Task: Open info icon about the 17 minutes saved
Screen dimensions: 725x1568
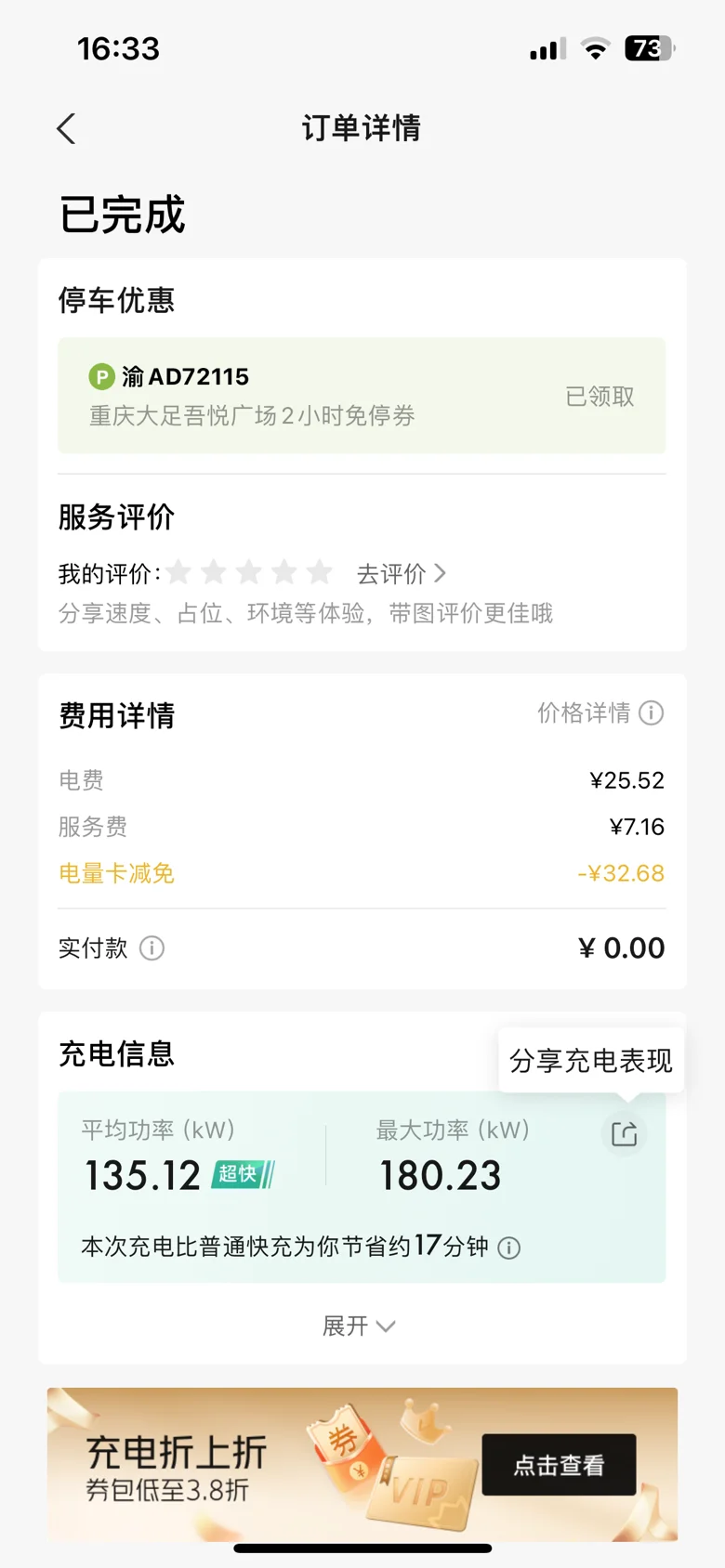Action: [509, 1248]
